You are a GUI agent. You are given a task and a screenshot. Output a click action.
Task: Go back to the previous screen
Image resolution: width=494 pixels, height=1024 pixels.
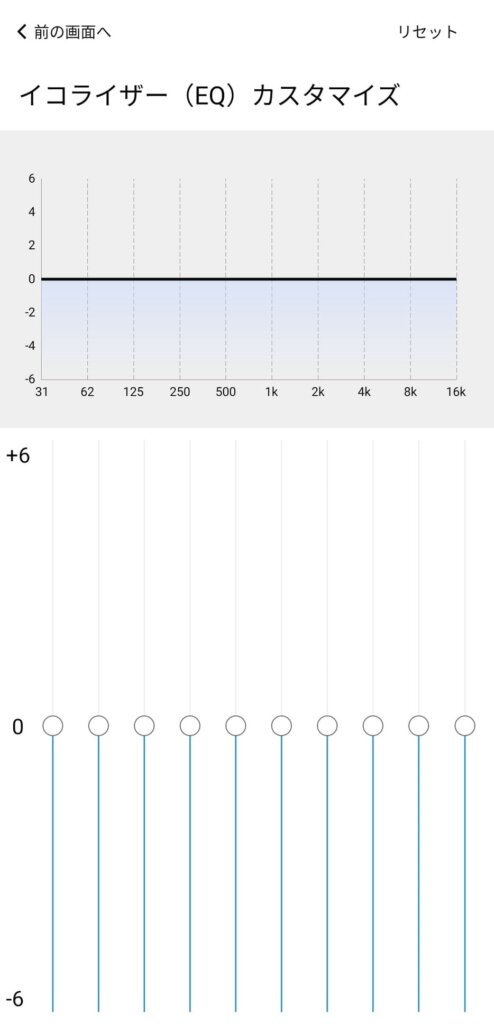pyautogui.click(x=64, y=31)
